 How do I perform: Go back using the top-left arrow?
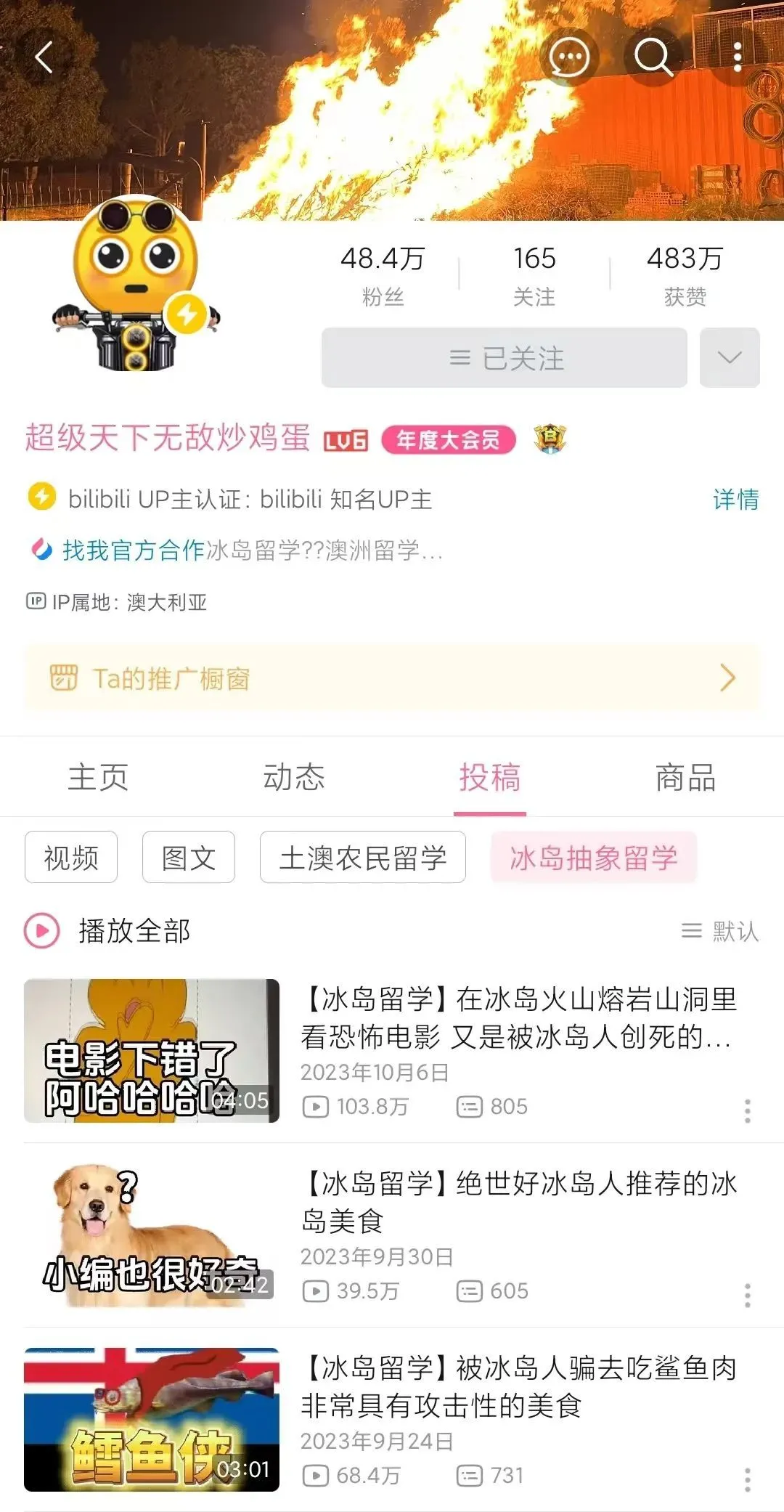pyautogui.click(x=44, y=57)
